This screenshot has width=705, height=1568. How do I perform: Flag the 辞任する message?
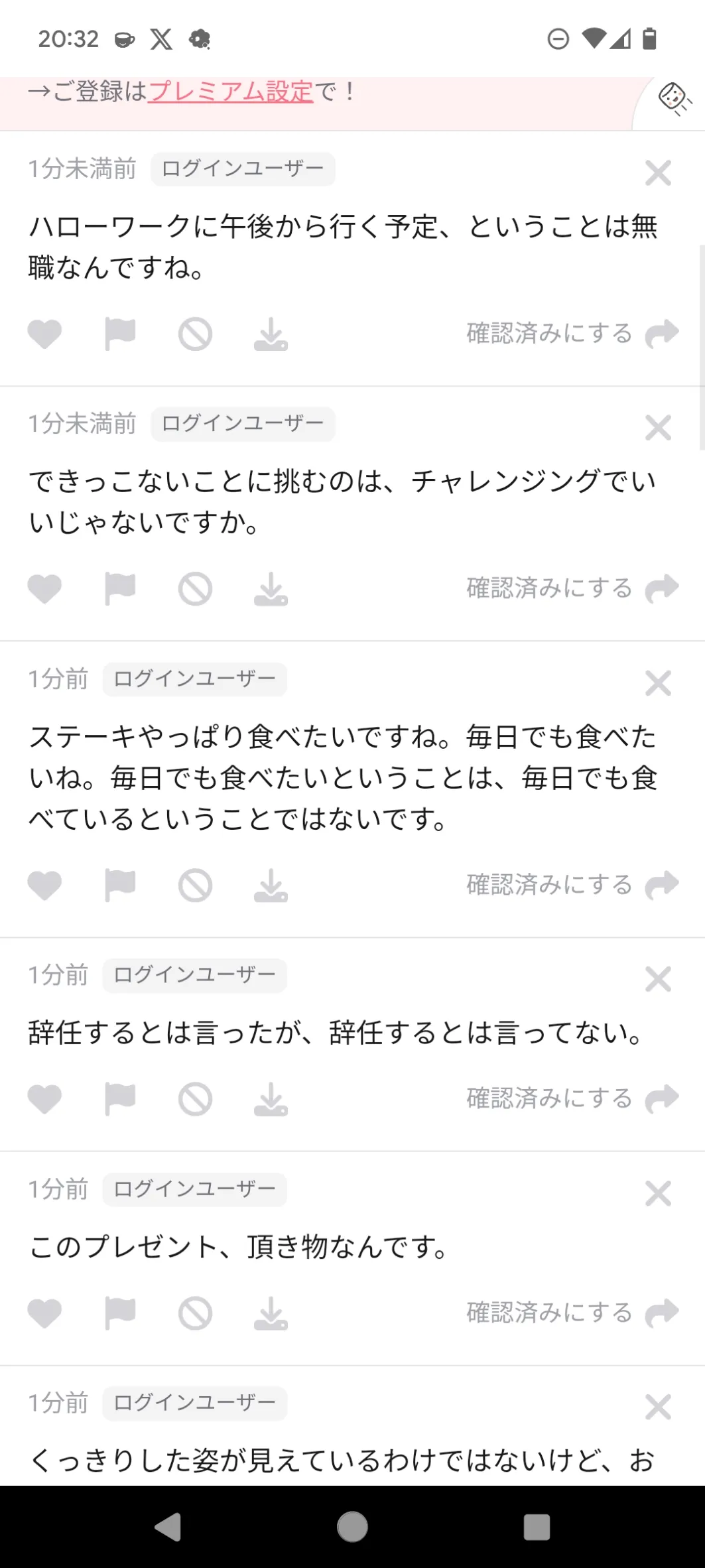point(120,1099)
